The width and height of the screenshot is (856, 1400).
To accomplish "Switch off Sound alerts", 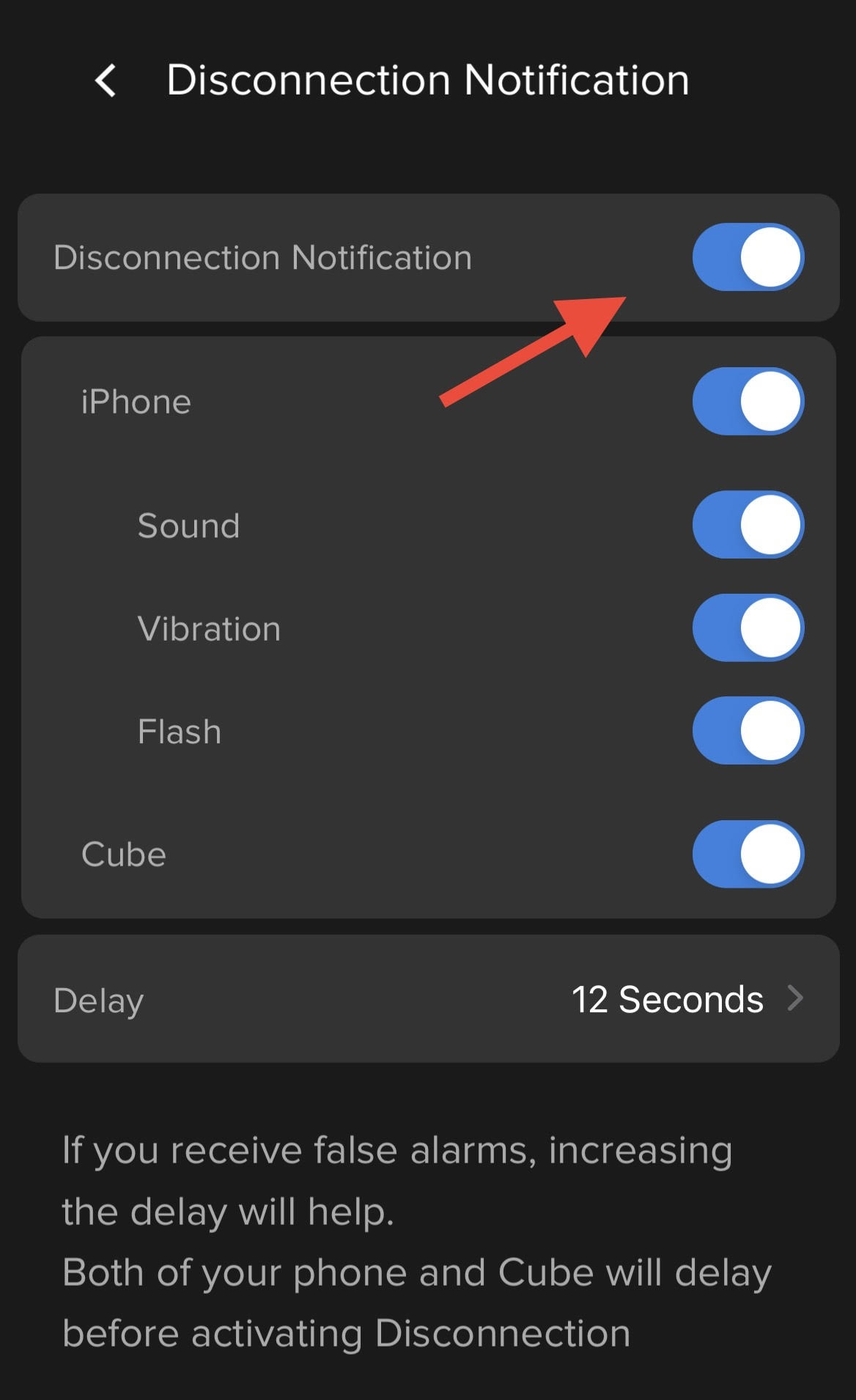I will tap(748, 525).
